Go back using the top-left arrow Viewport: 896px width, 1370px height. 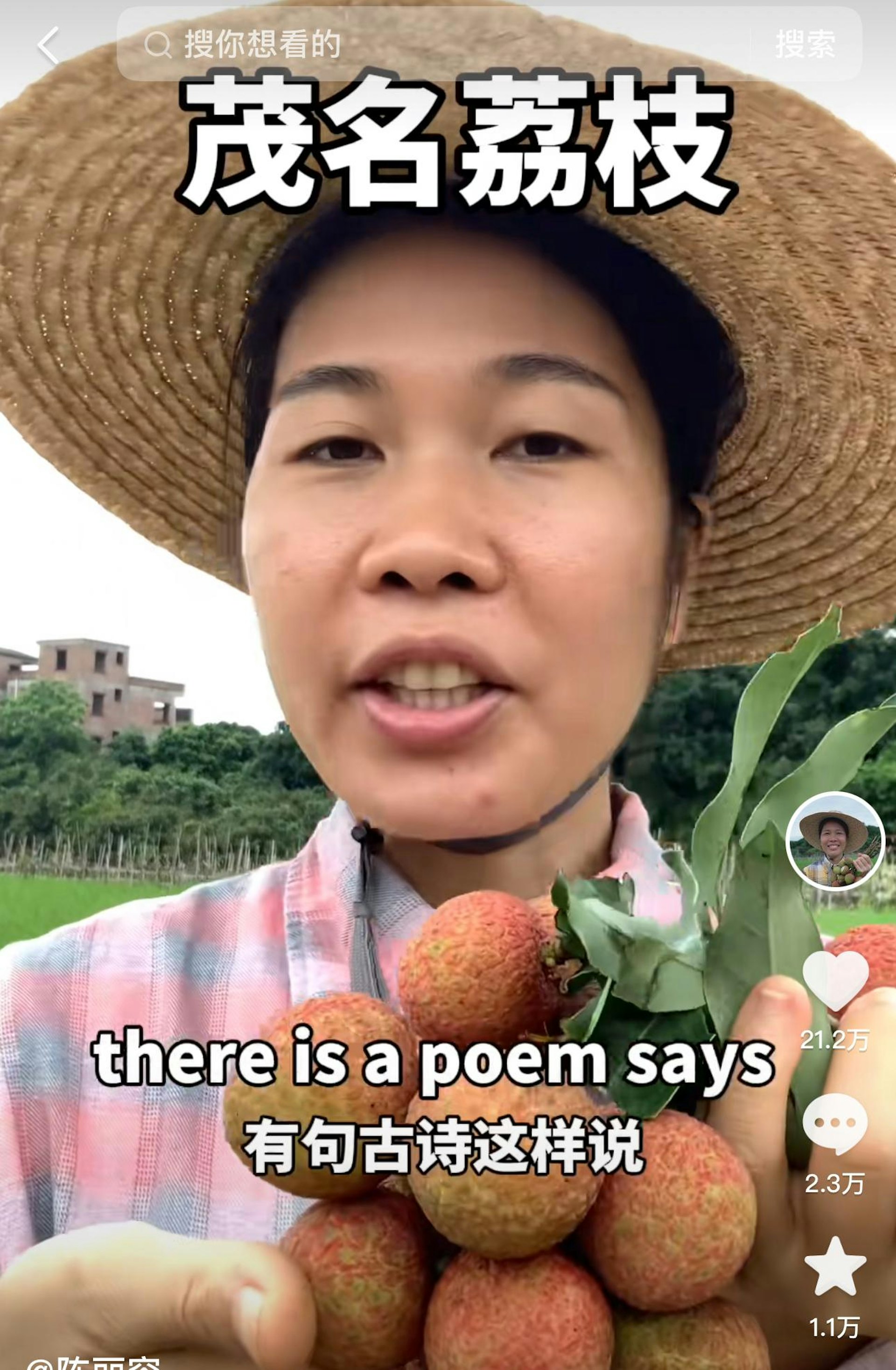pyautogui.click(x=49, y=45)
